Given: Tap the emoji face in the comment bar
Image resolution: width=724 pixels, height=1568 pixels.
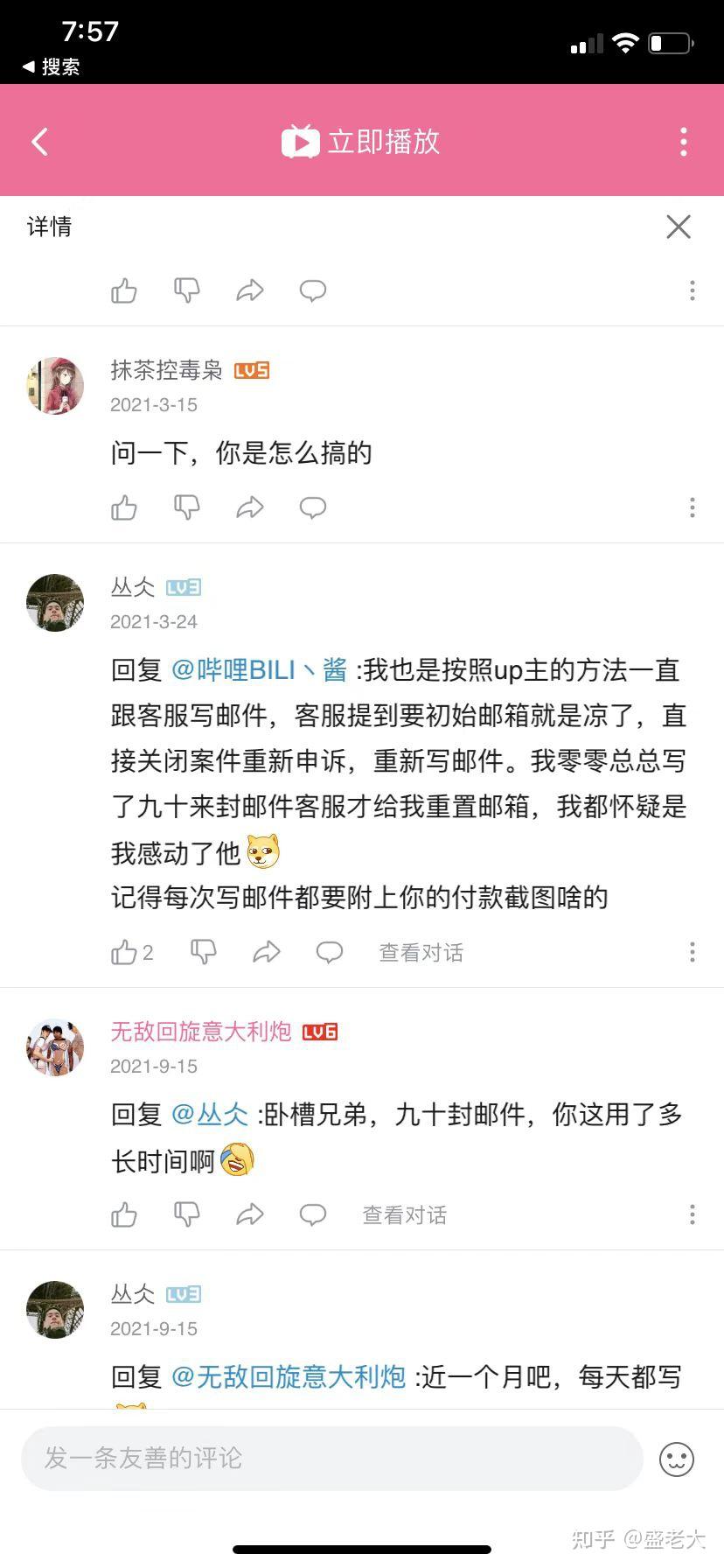Looking at the screenshot, I should [677, 1459].
